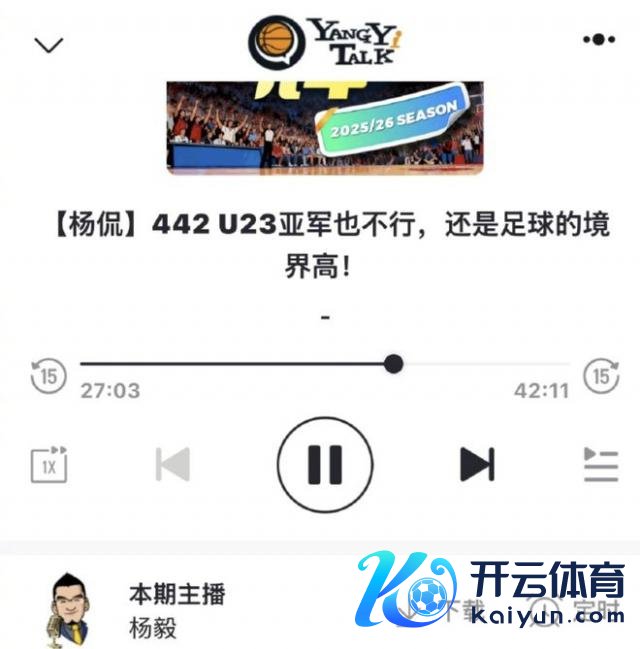Open host 杨毅's profile

66,608
